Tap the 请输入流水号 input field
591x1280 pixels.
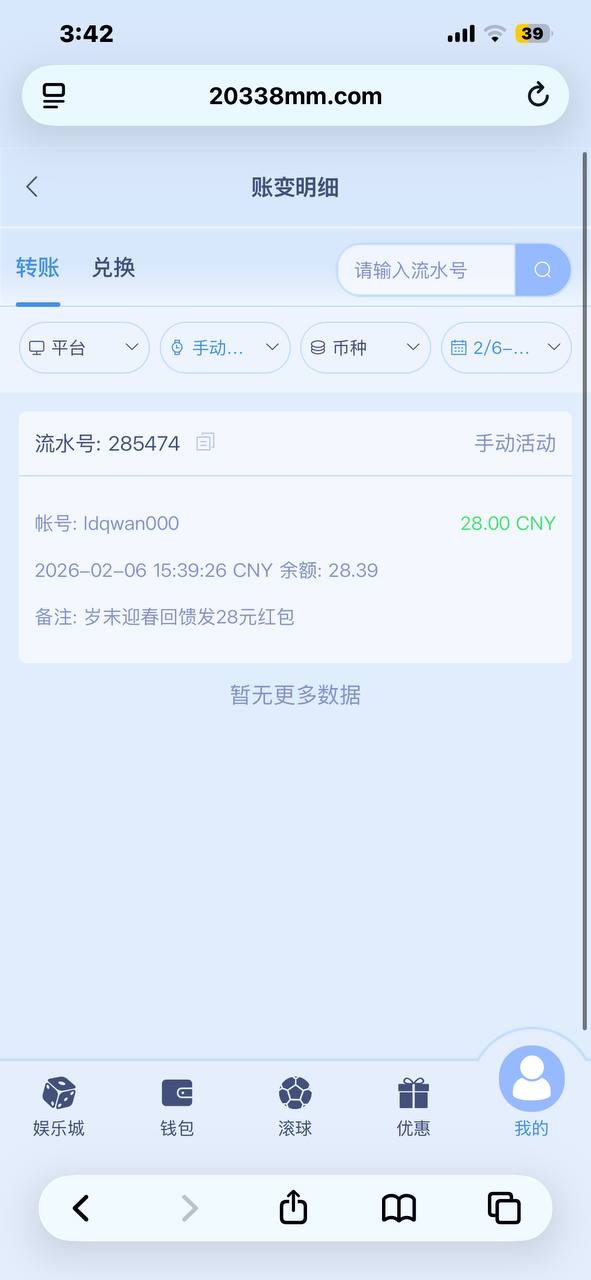point(427,270)
